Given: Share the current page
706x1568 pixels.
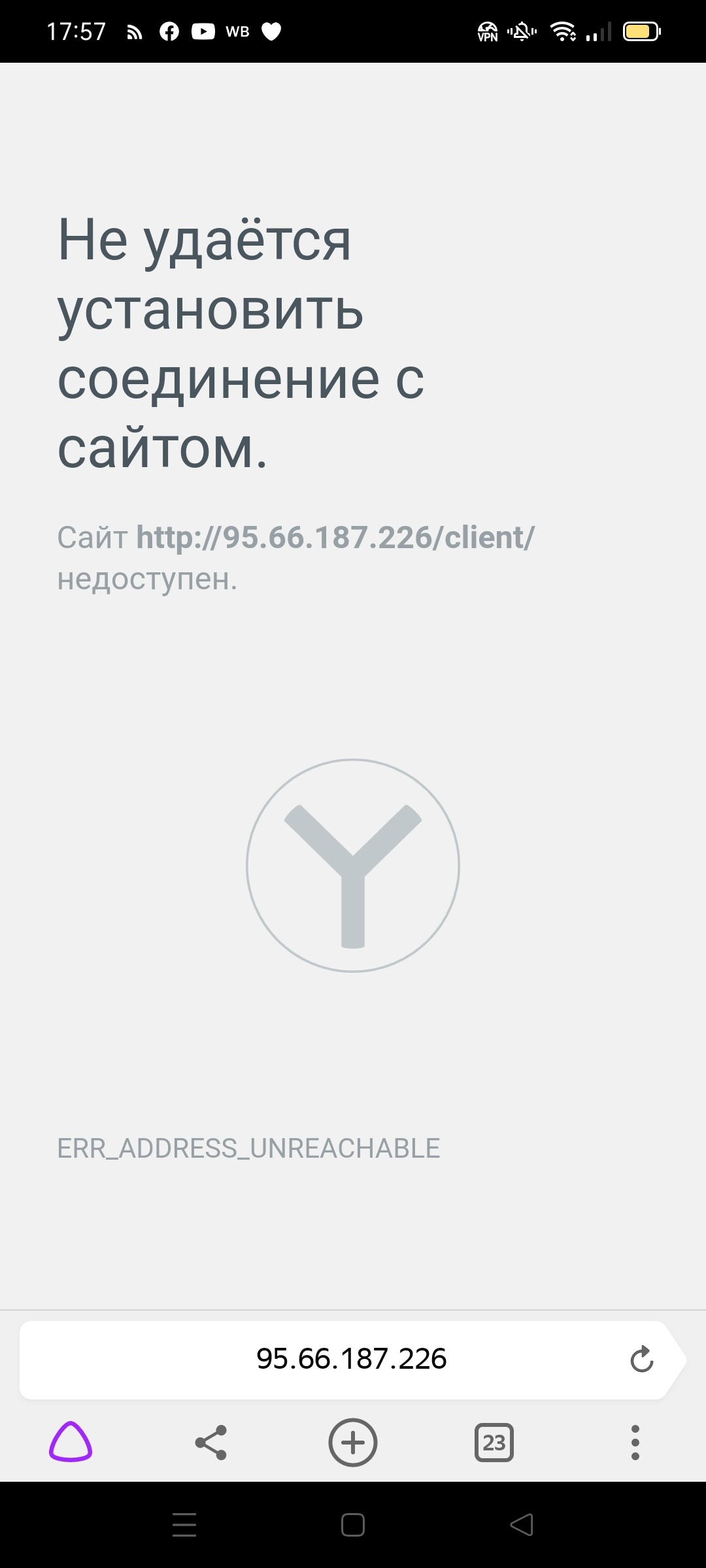Looking at the screenshot, I should [x=211, y=1442].
